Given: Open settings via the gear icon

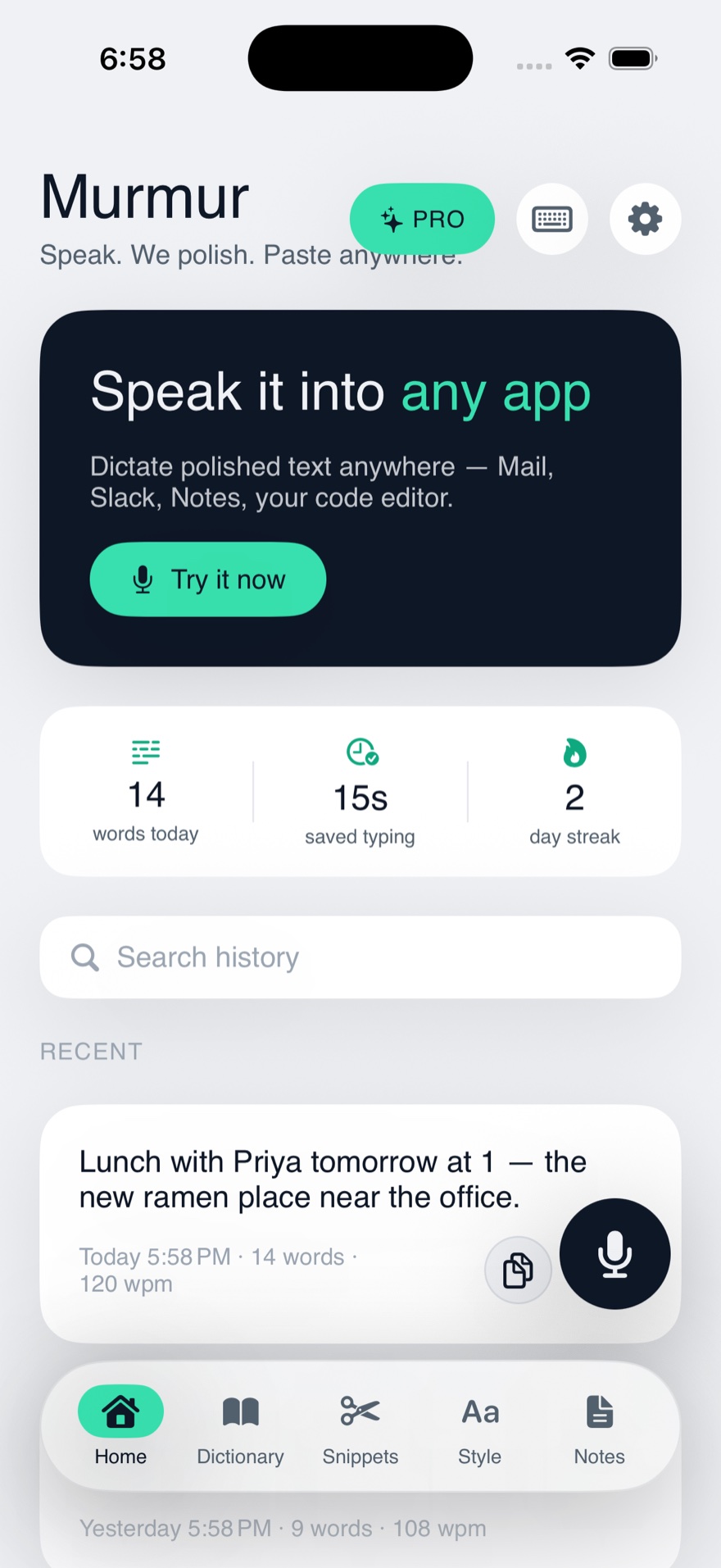Looking at the screenshot, I should pyautogui.click(x=646, y=219).
